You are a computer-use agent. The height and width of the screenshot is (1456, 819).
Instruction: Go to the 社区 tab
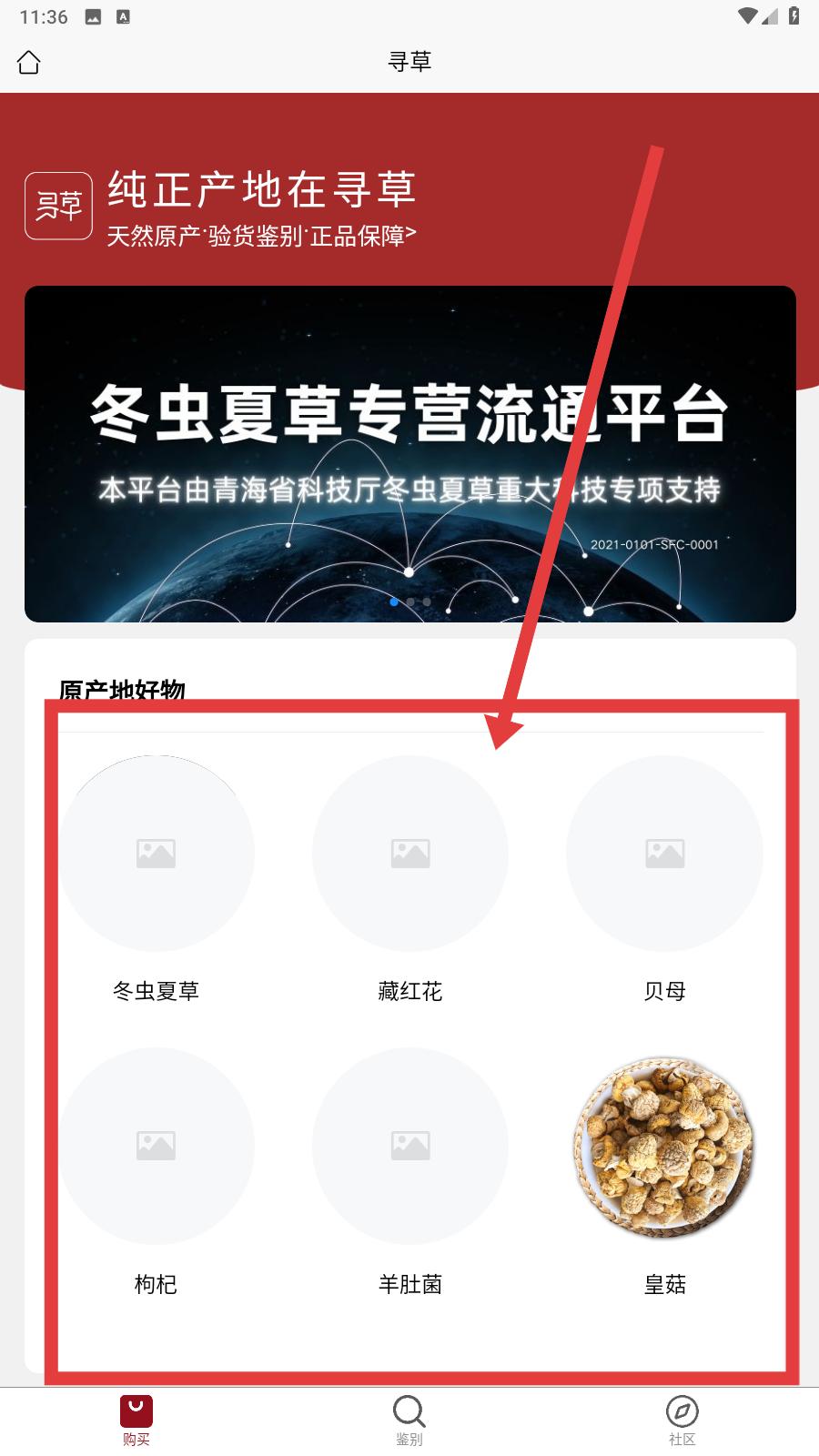(682, 1421)
